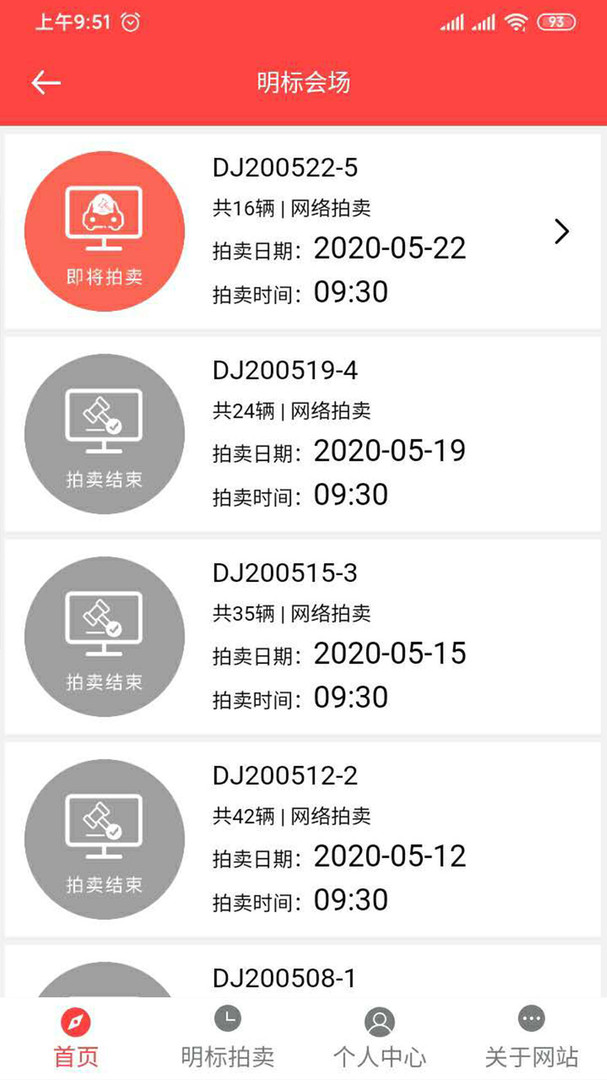Viewport: 607px width, 1080px height.
Task: Tap the chevron on DJ200522-5
Action: coord(562,232)
